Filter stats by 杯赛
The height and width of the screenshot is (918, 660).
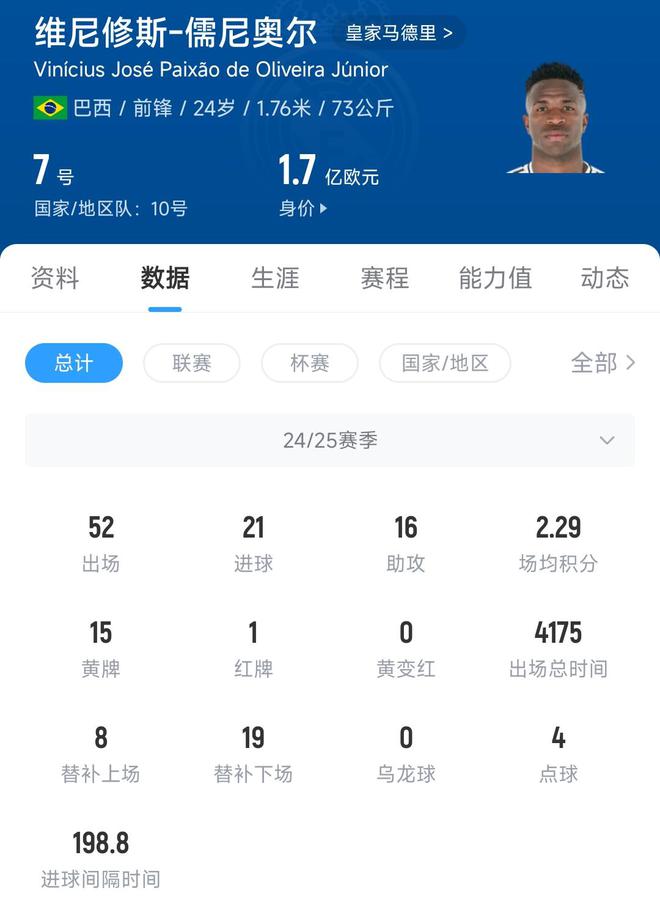click(309, 363)
